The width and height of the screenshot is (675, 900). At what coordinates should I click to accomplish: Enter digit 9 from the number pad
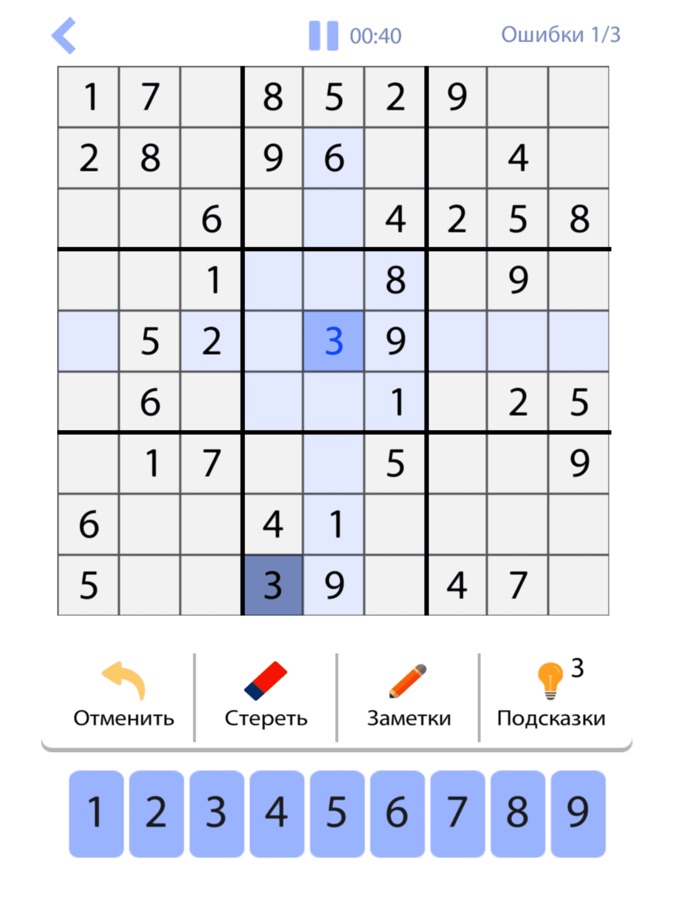pyautogui.click(x=578, y=813)
